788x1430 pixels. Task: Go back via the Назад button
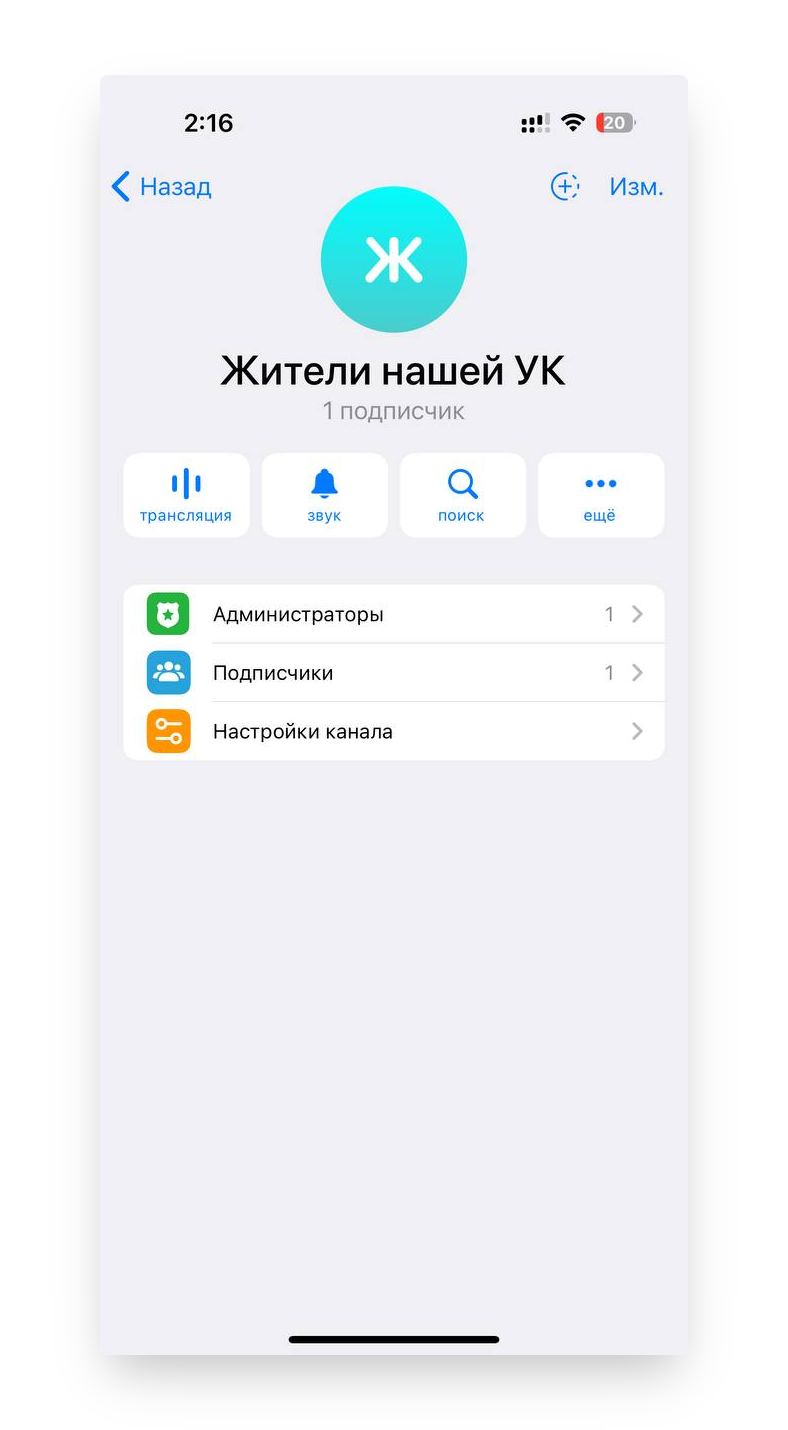pos(161,186)
